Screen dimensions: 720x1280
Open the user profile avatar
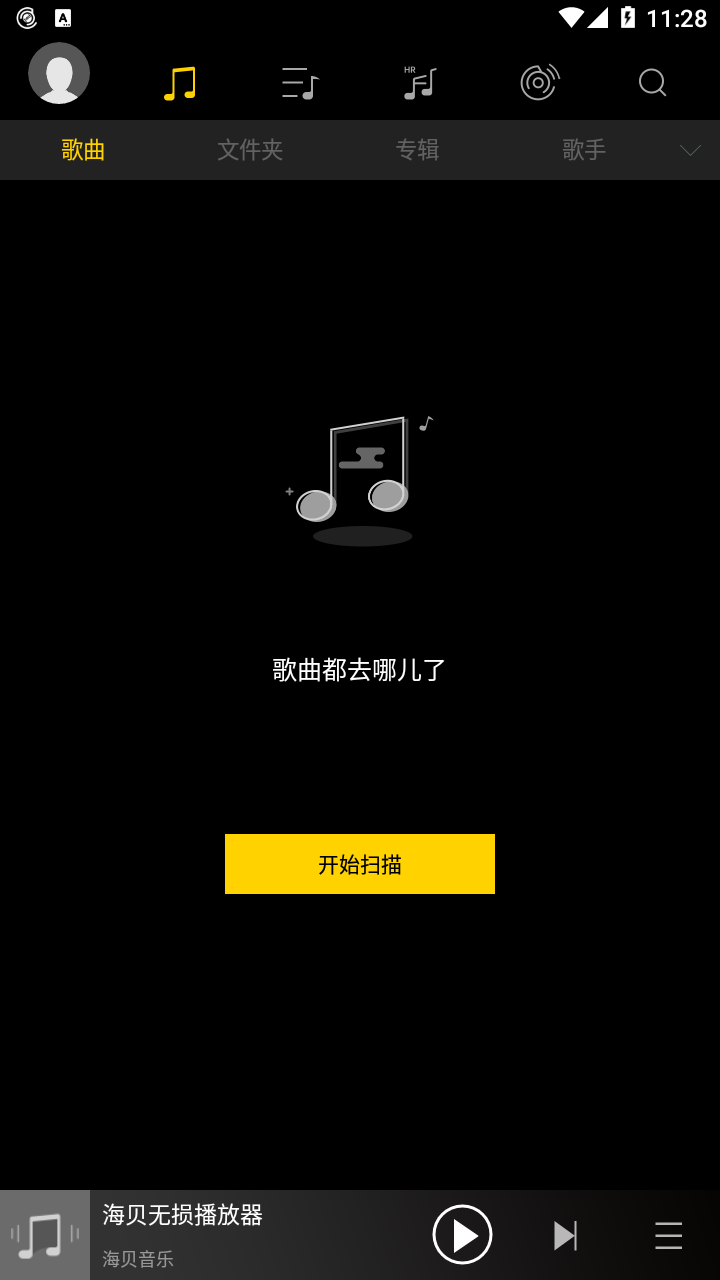click(59, 73)
